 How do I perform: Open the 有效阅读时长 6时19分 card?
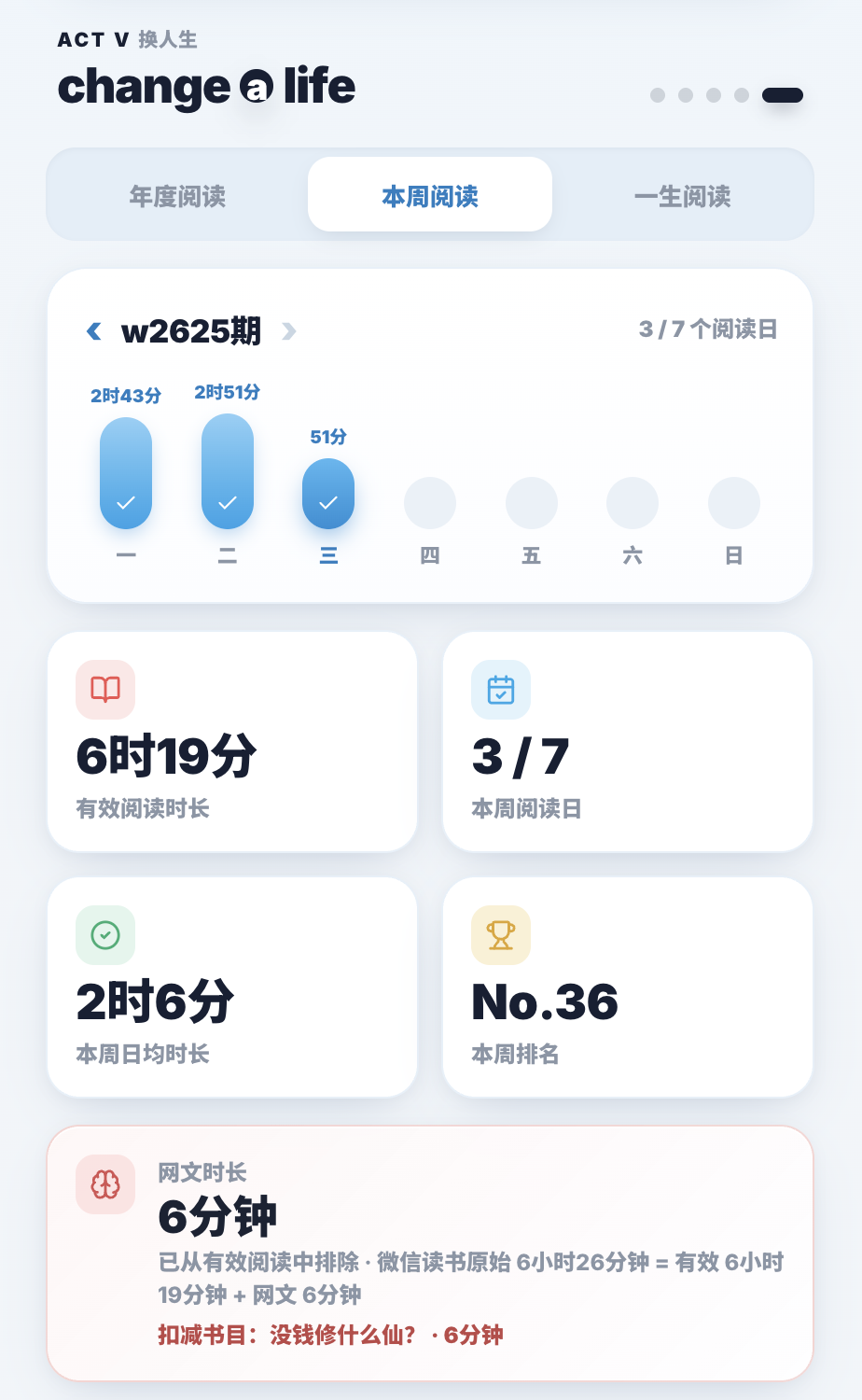tap(232, 742)
